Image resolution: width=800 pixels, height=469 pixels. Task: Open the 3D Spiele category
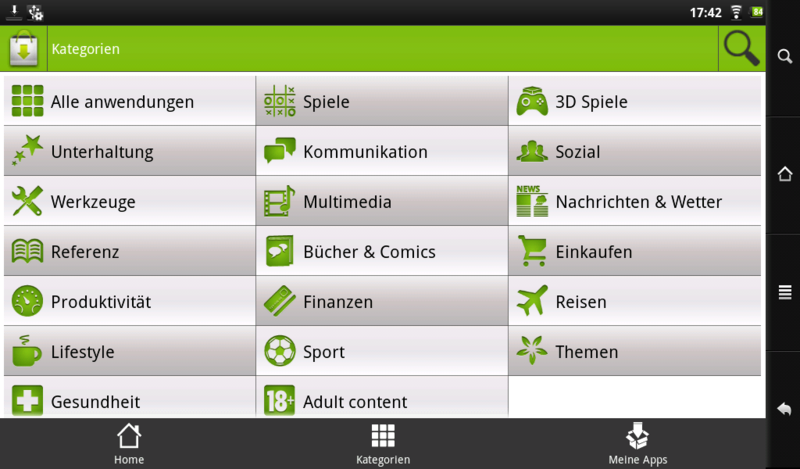(634, 101)
